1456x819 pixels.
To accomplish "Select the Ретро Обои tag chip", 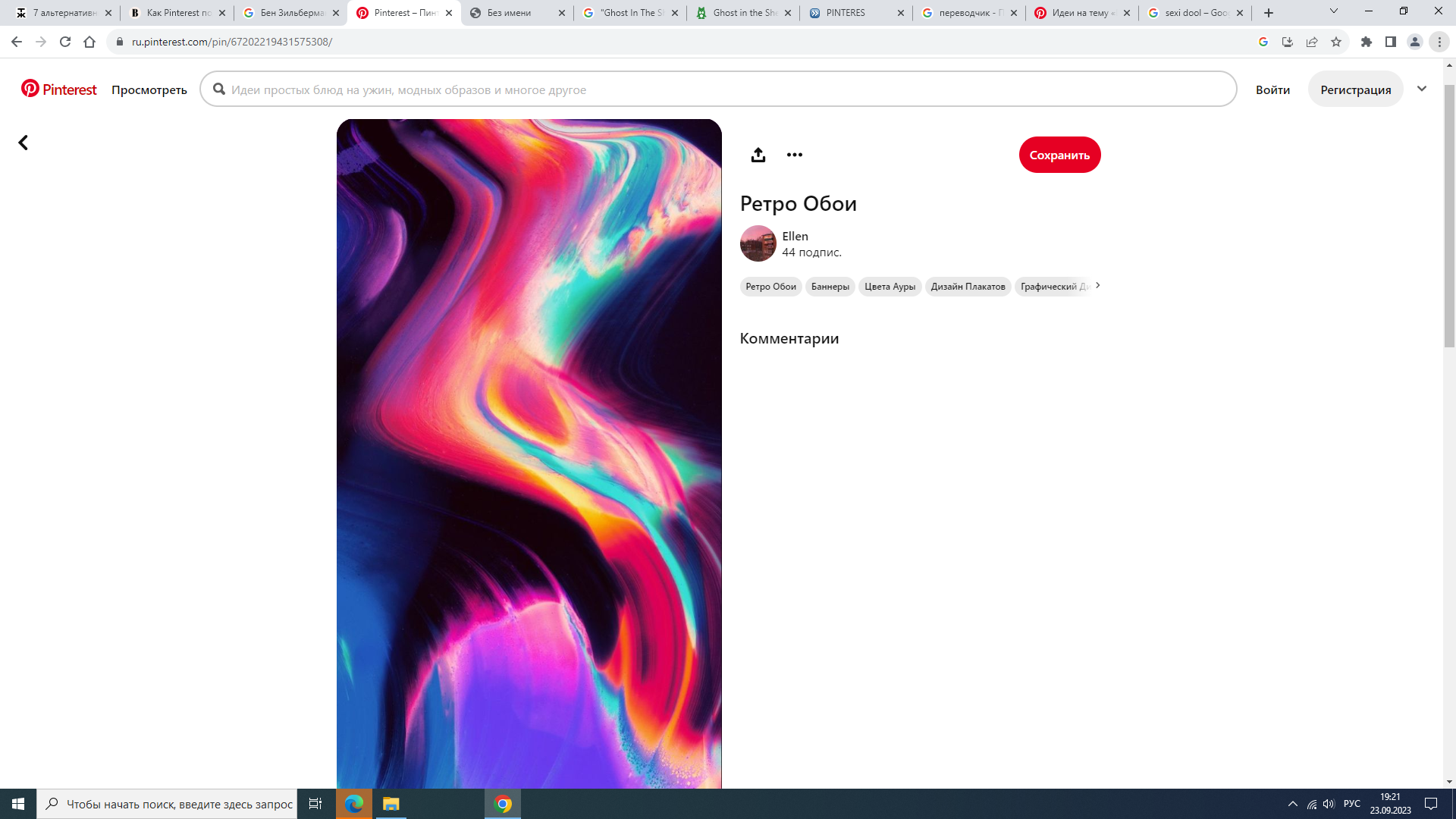I will click(770, 287).
